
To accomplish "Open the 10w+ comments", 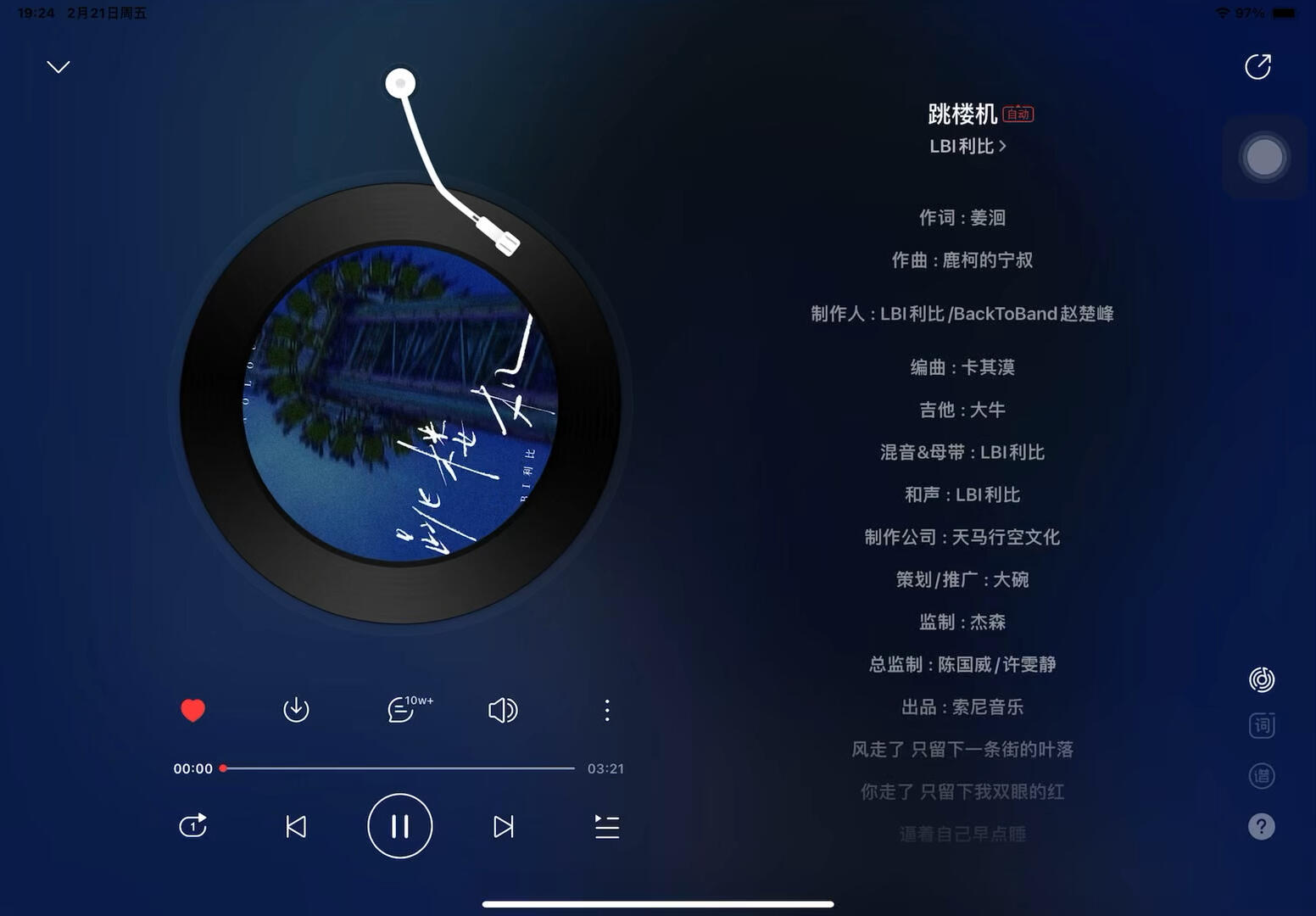I will click(x=402, y=710).
